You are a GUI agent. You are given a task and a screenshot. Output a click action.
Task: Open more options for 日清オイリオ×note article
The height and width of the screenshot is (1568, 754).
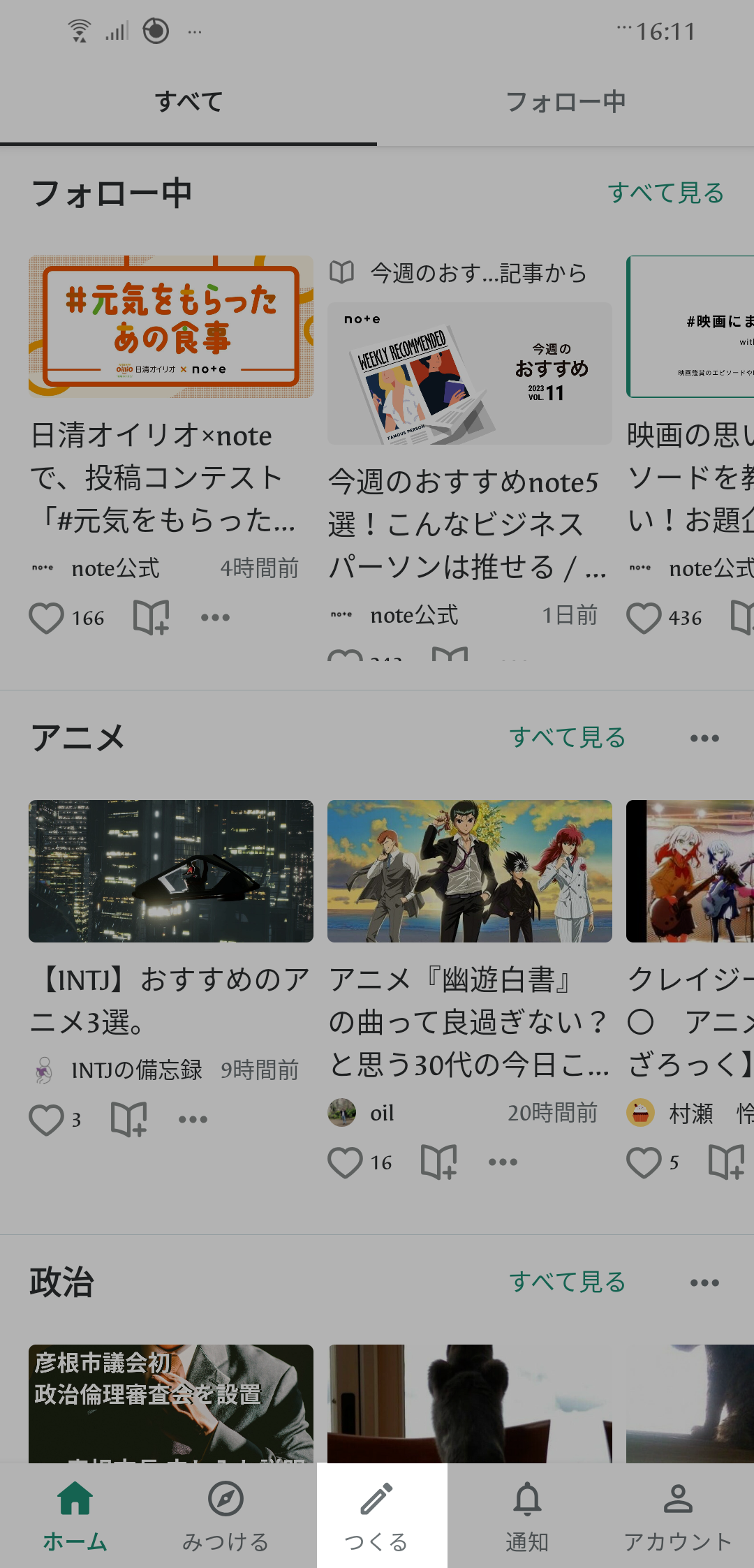(x=215, y=618)
